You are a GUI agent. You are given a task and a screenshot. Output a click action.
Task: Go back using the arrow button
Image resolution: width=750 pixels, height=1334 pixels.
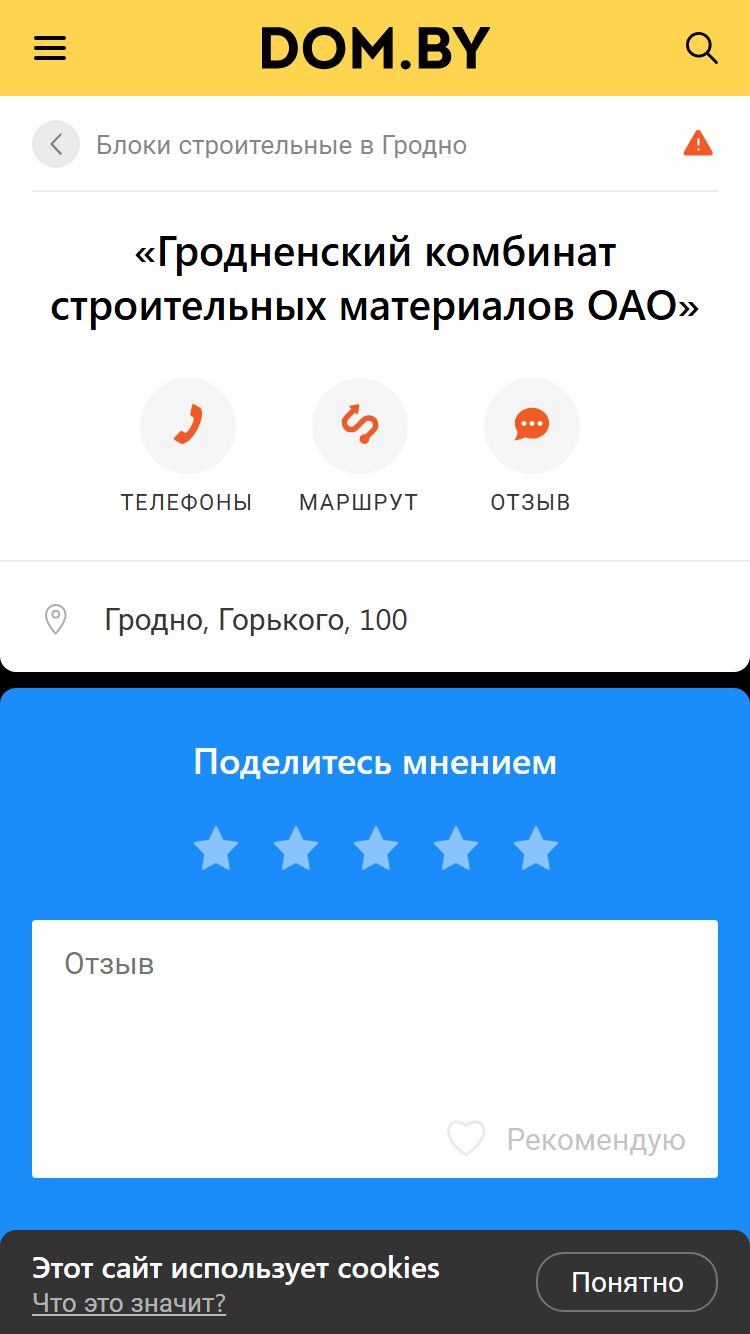click(56, 144)
